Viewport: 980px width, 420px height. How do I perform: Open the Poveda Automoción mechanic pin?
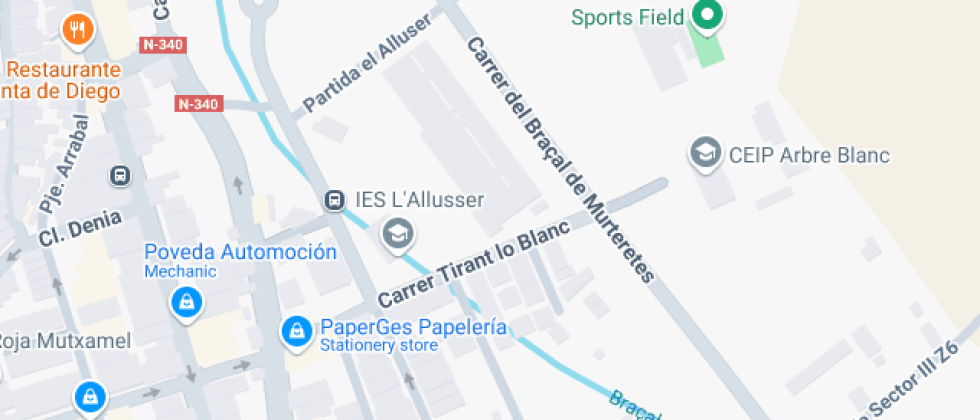coord(185,301)
